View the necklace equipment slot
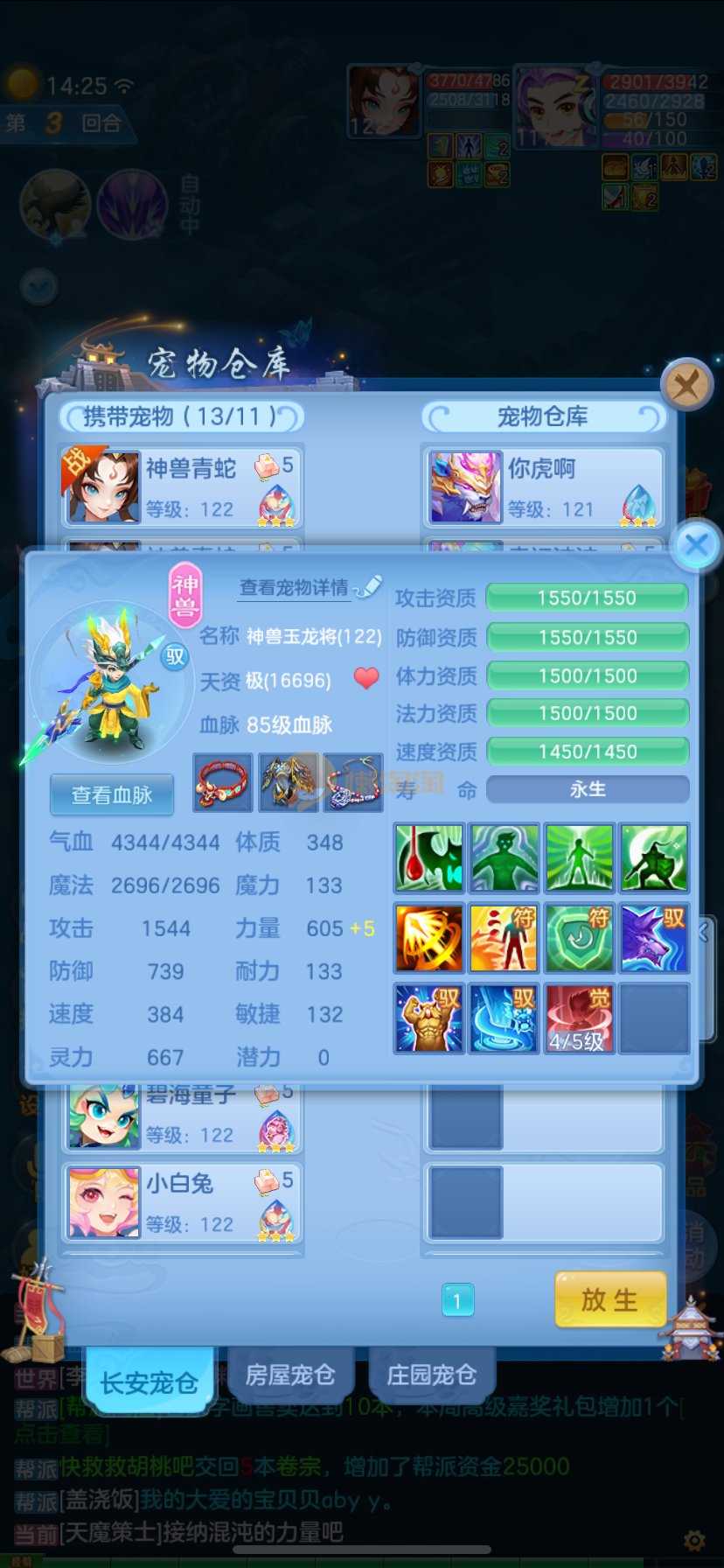The height and width of the screenshot is (1568, 724). tap(353, 782)
